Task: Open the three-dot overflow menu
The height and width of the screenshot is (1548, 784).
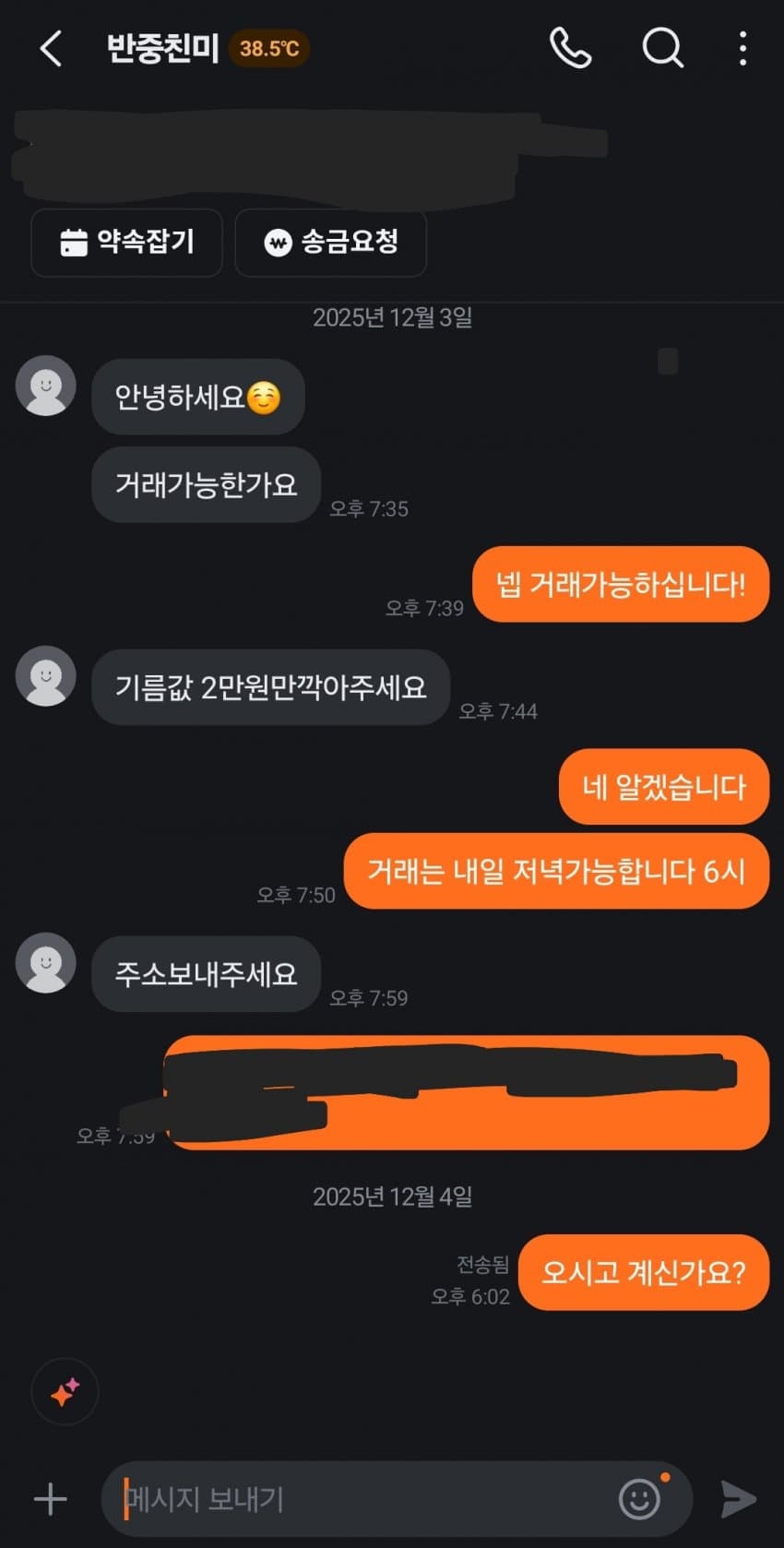Action: point(742,49)
